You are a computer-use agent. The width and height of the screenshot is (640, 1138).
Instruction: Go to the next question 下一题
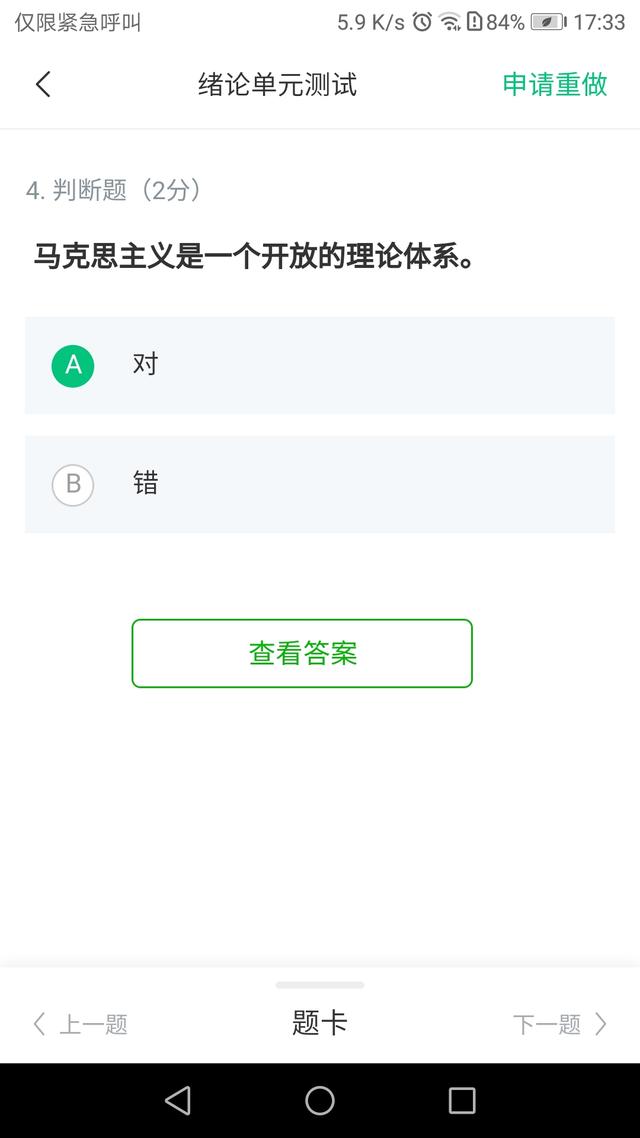click(x=559, y=1024)
